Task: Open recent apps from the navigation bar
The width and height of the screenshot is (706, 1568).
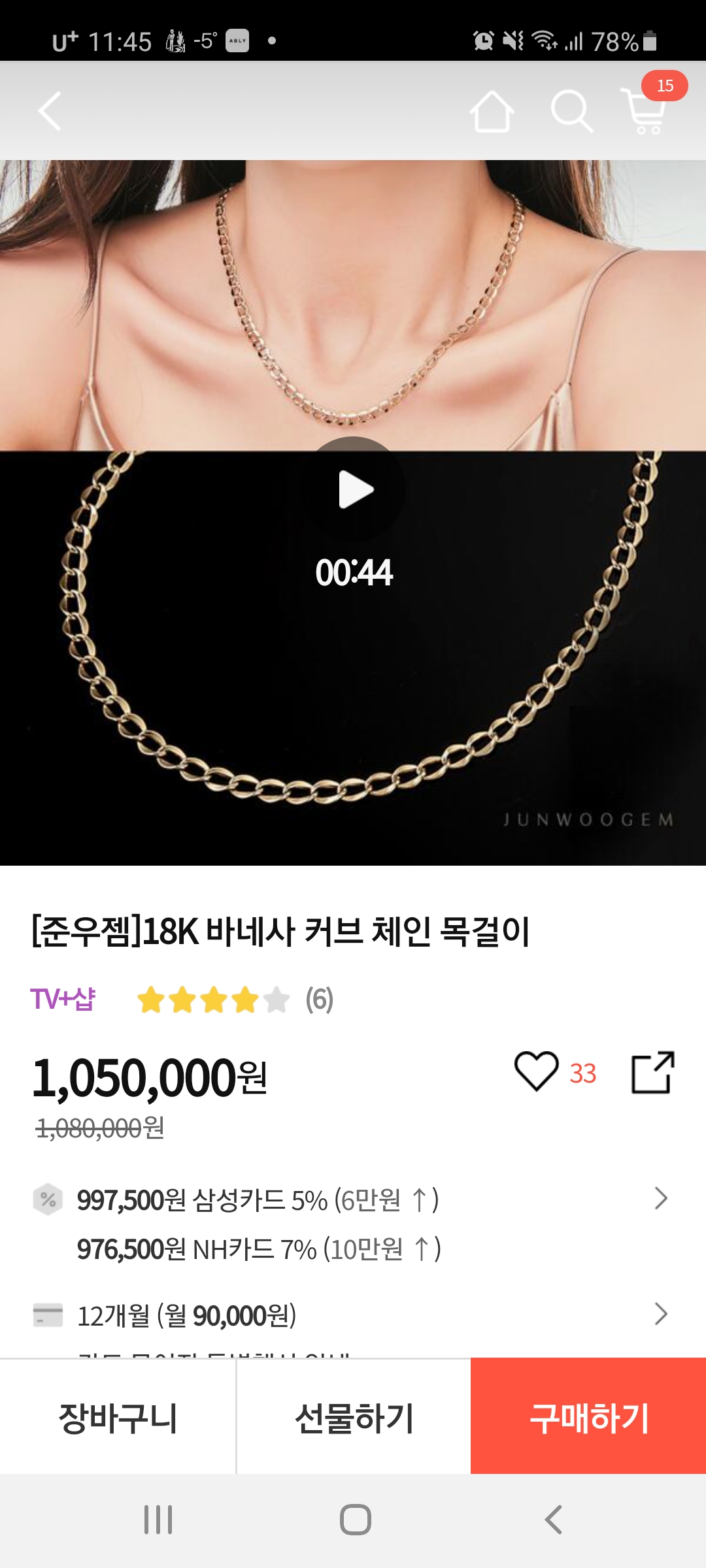Action: tap(158, 1520)
